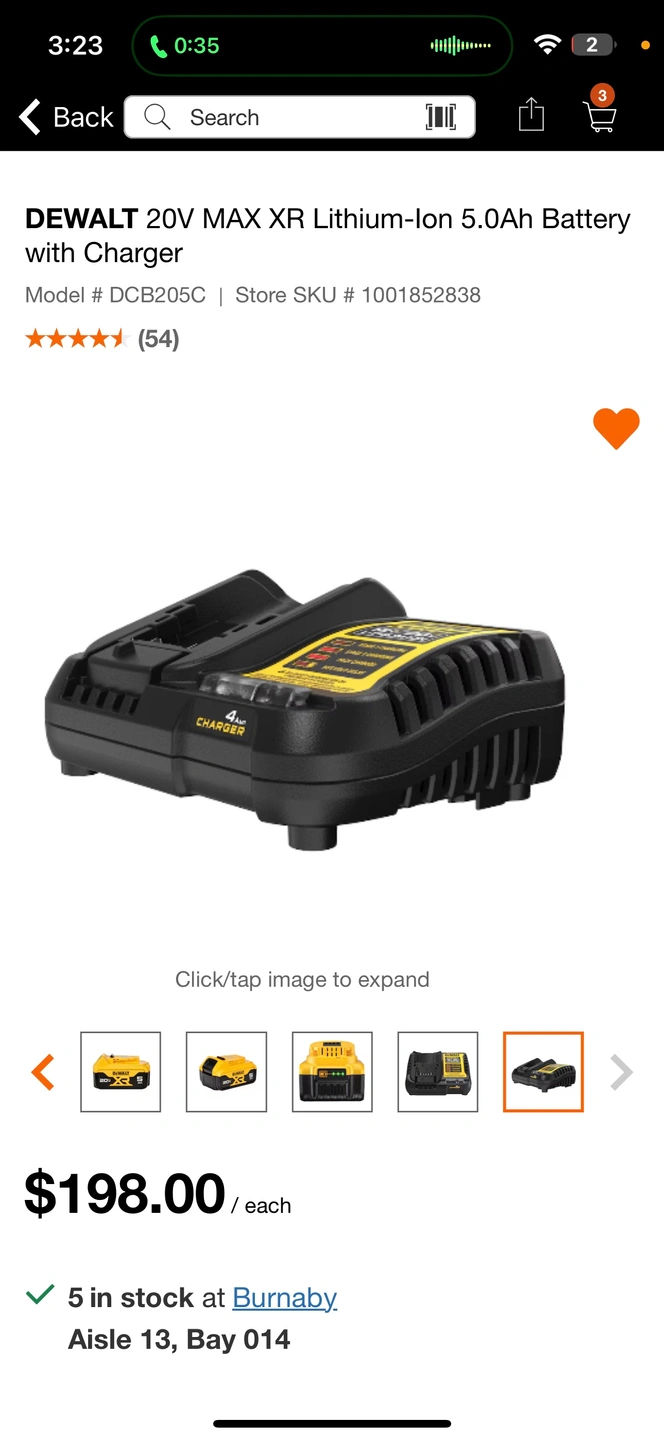The image size is (664, 1440).
Task: Share this DEWALT battery product
Action: click(531, 115)
